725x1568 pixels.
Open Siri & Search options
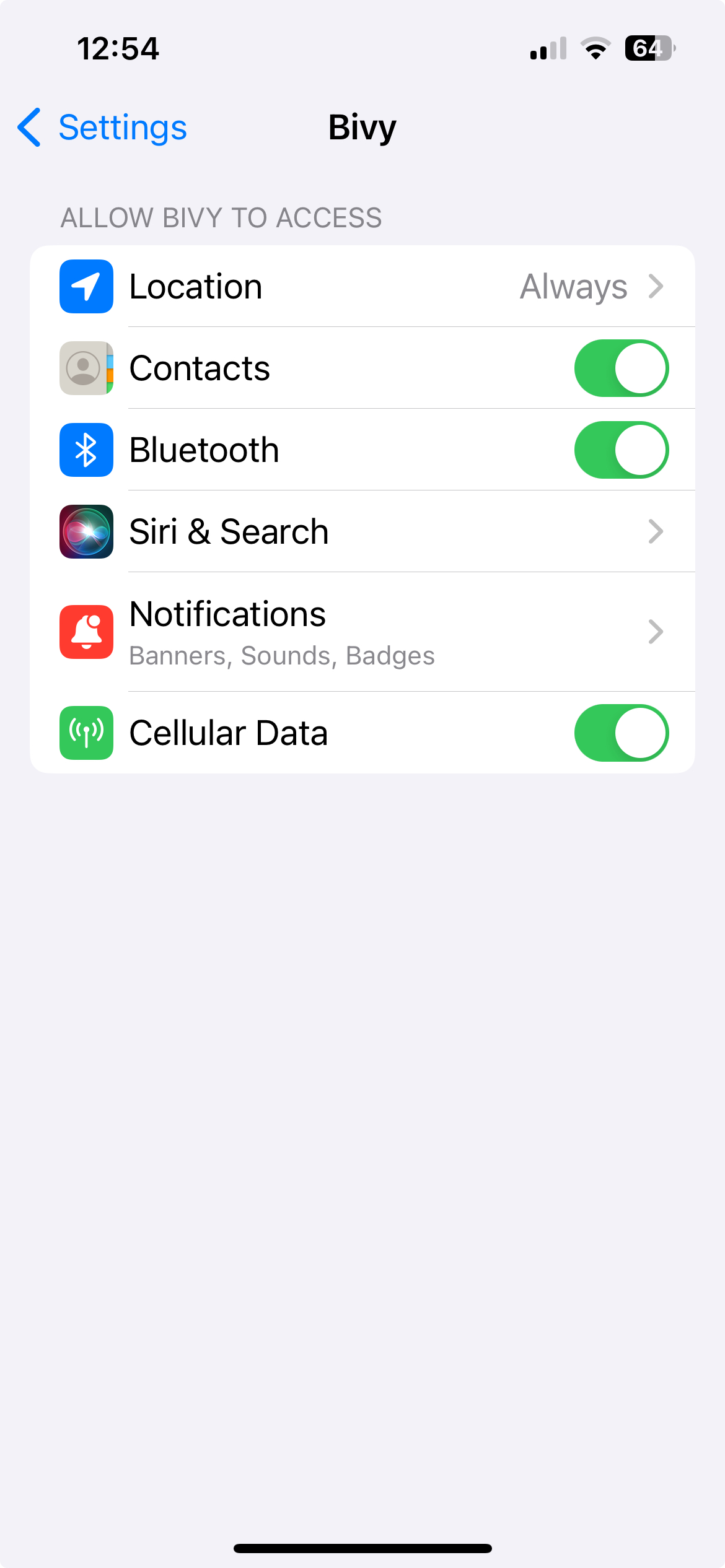pyautogui.click(x=362, y=531)
